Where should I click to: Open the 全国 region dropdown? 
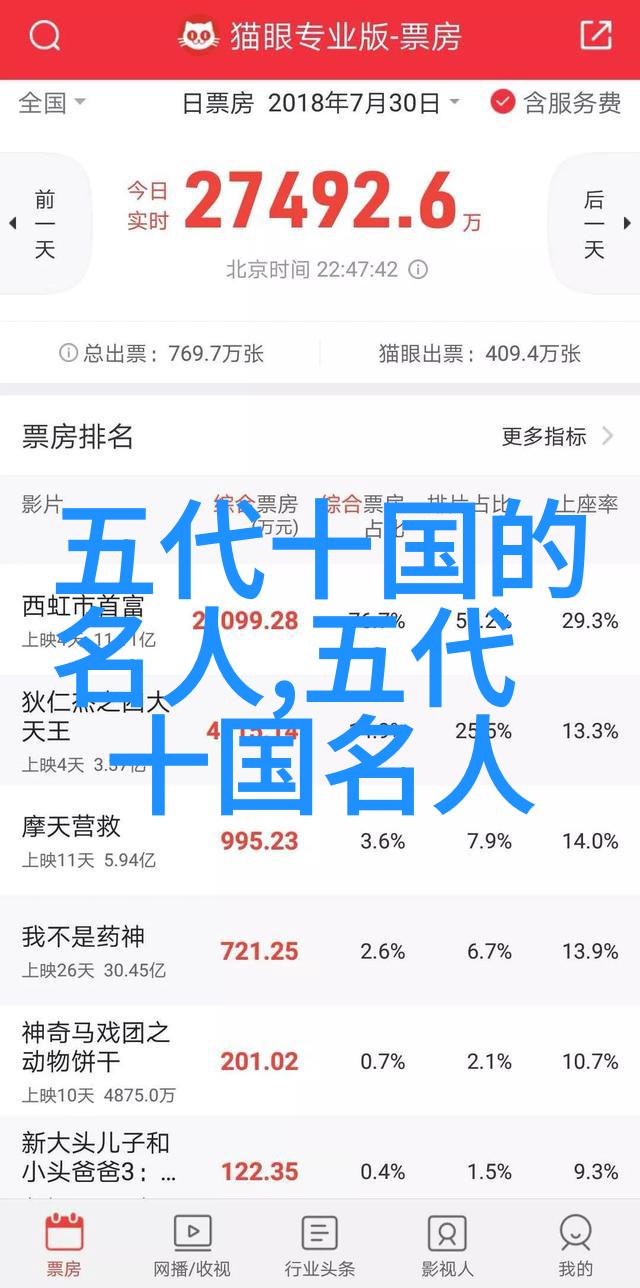tap(52, 102)
